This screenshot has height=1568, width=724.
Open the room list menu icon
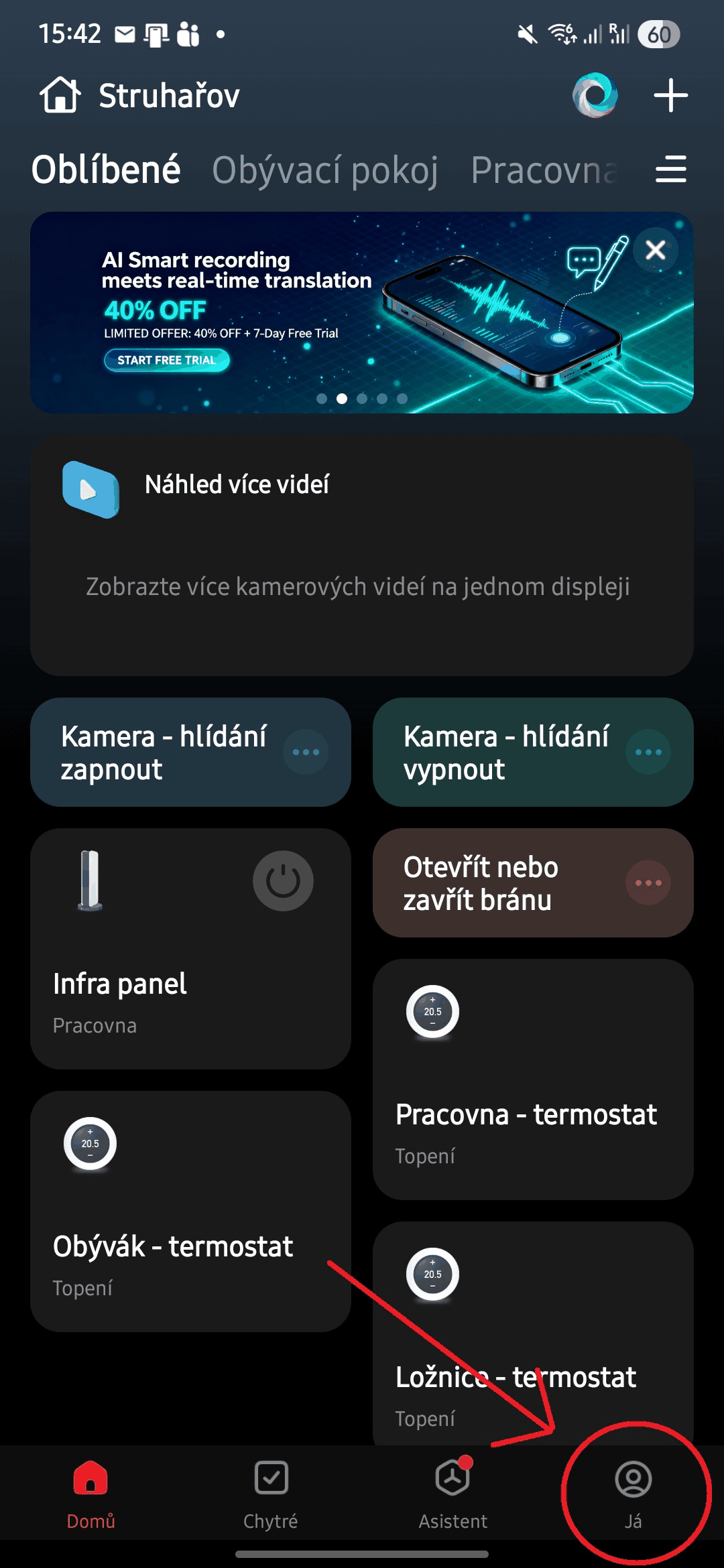coord(670,170)
